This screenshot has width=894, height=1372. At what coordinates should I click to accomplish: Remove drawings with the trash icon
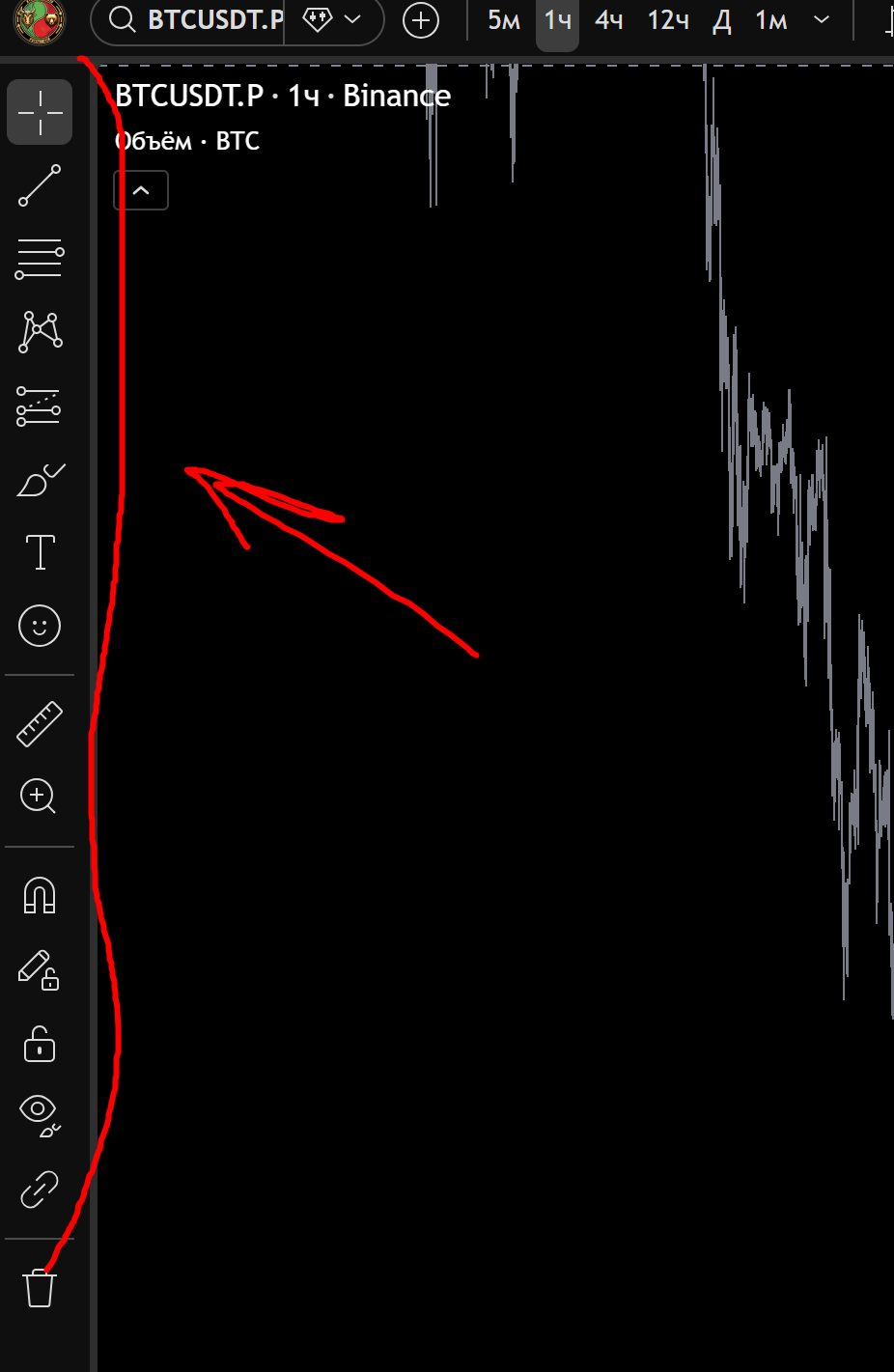pos(40,1288)
